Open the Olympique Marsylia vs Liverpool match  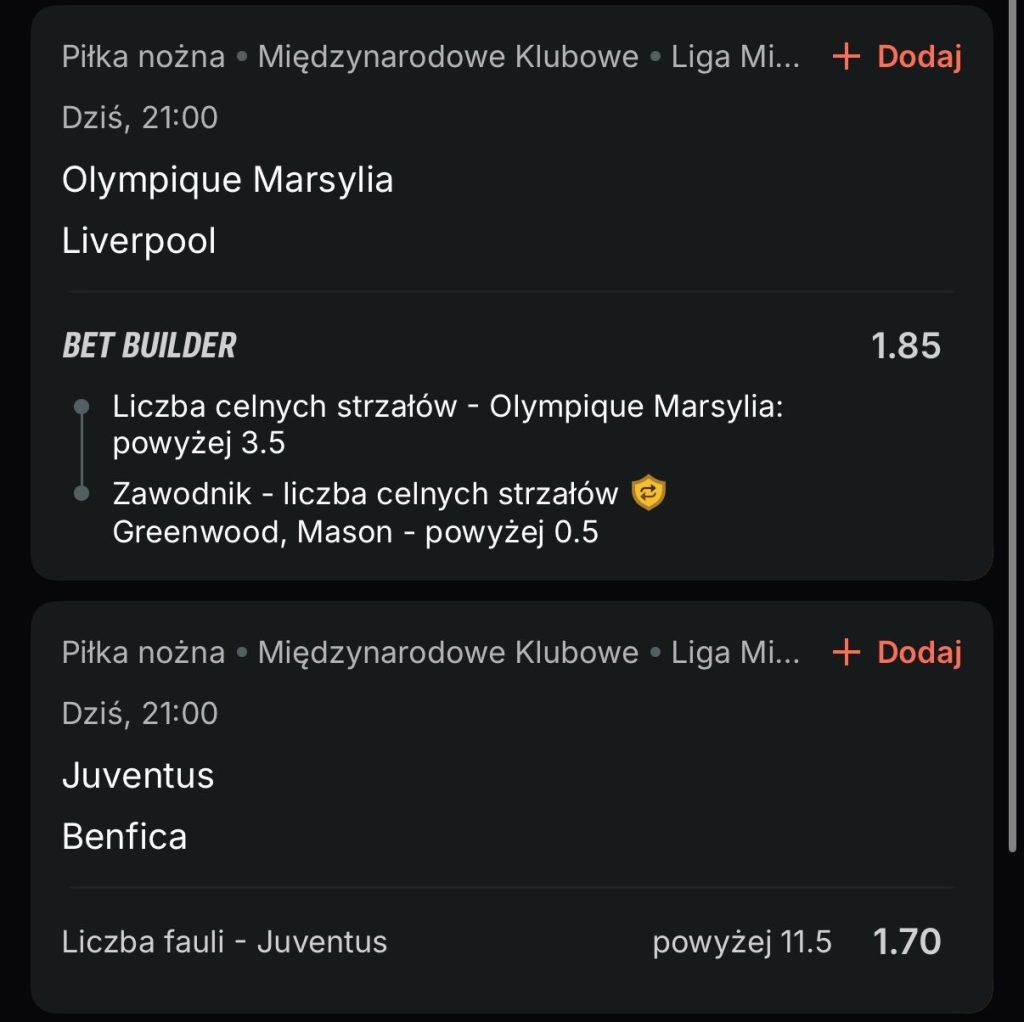point(227,210)
